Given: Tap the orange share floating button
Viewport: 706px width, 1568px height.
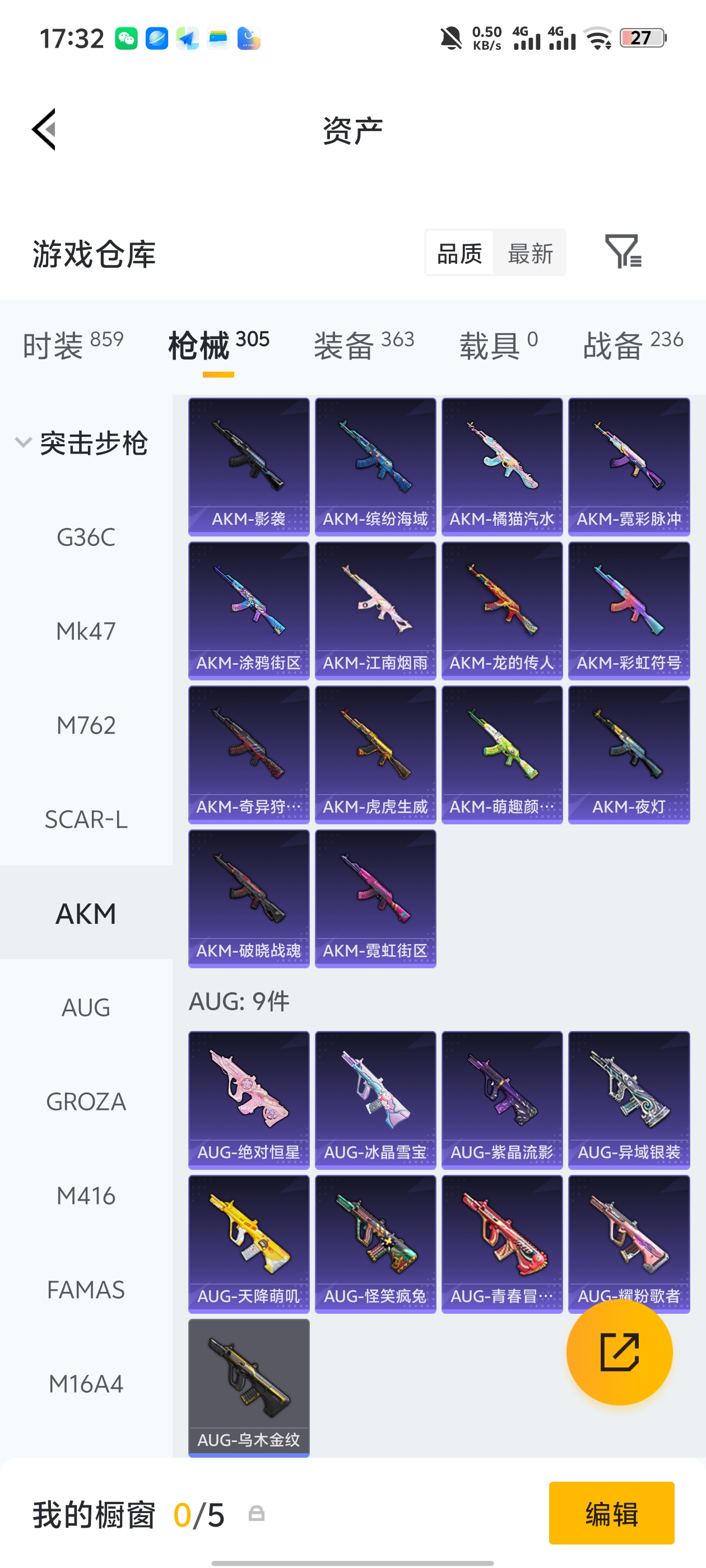Looking at the screenshot, I should click(x=620, y=1352).
